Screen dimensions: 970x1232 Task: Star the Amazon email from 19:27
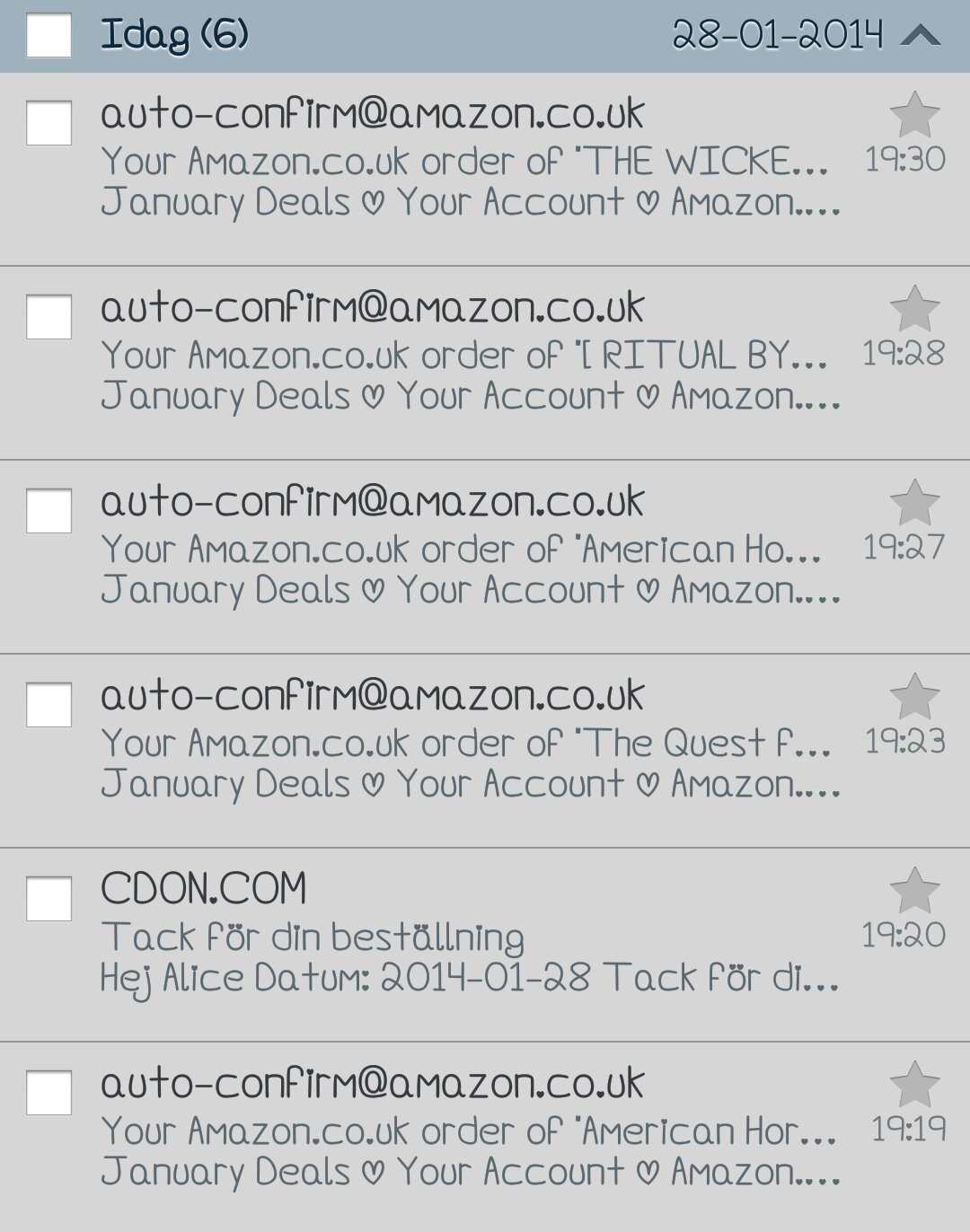tap(913, 504)
